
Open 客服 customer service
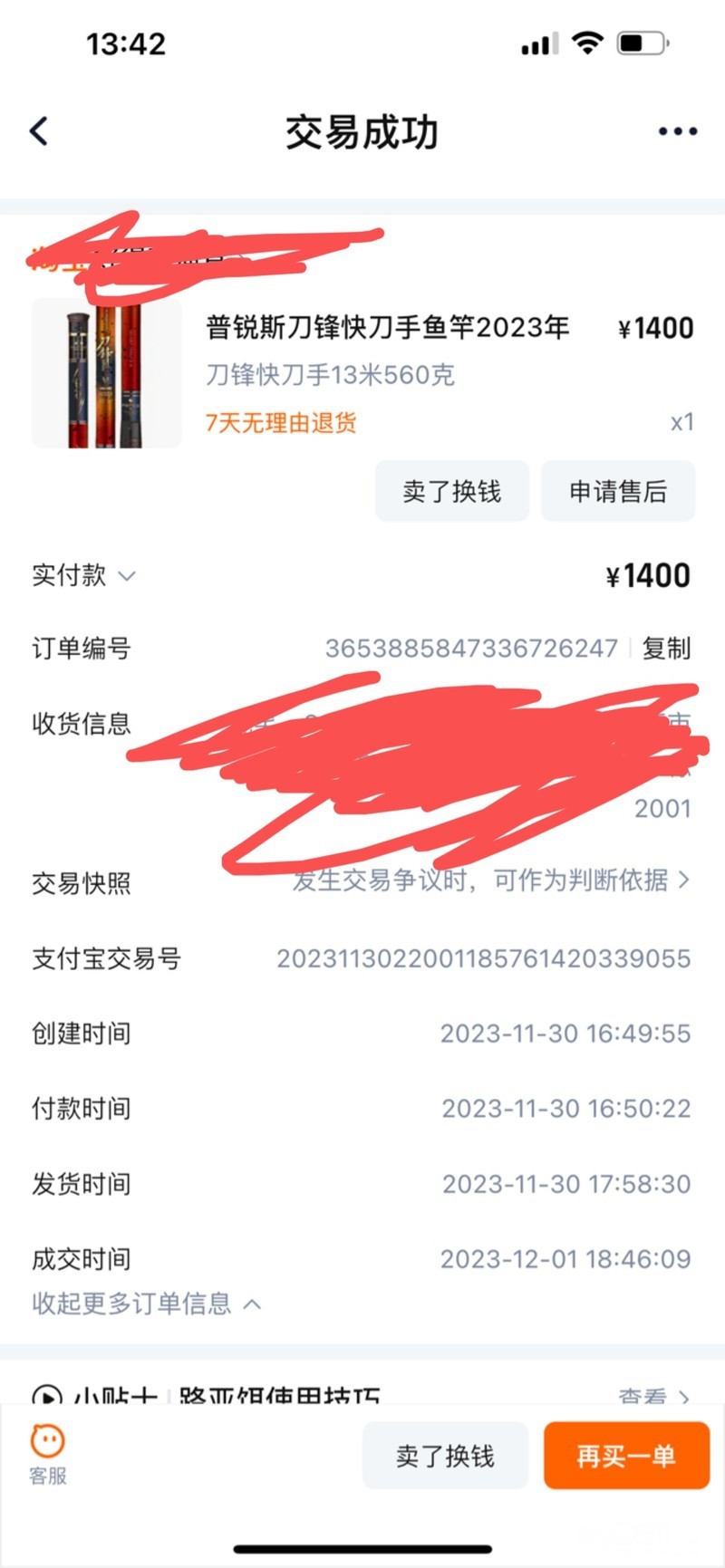48,1454
